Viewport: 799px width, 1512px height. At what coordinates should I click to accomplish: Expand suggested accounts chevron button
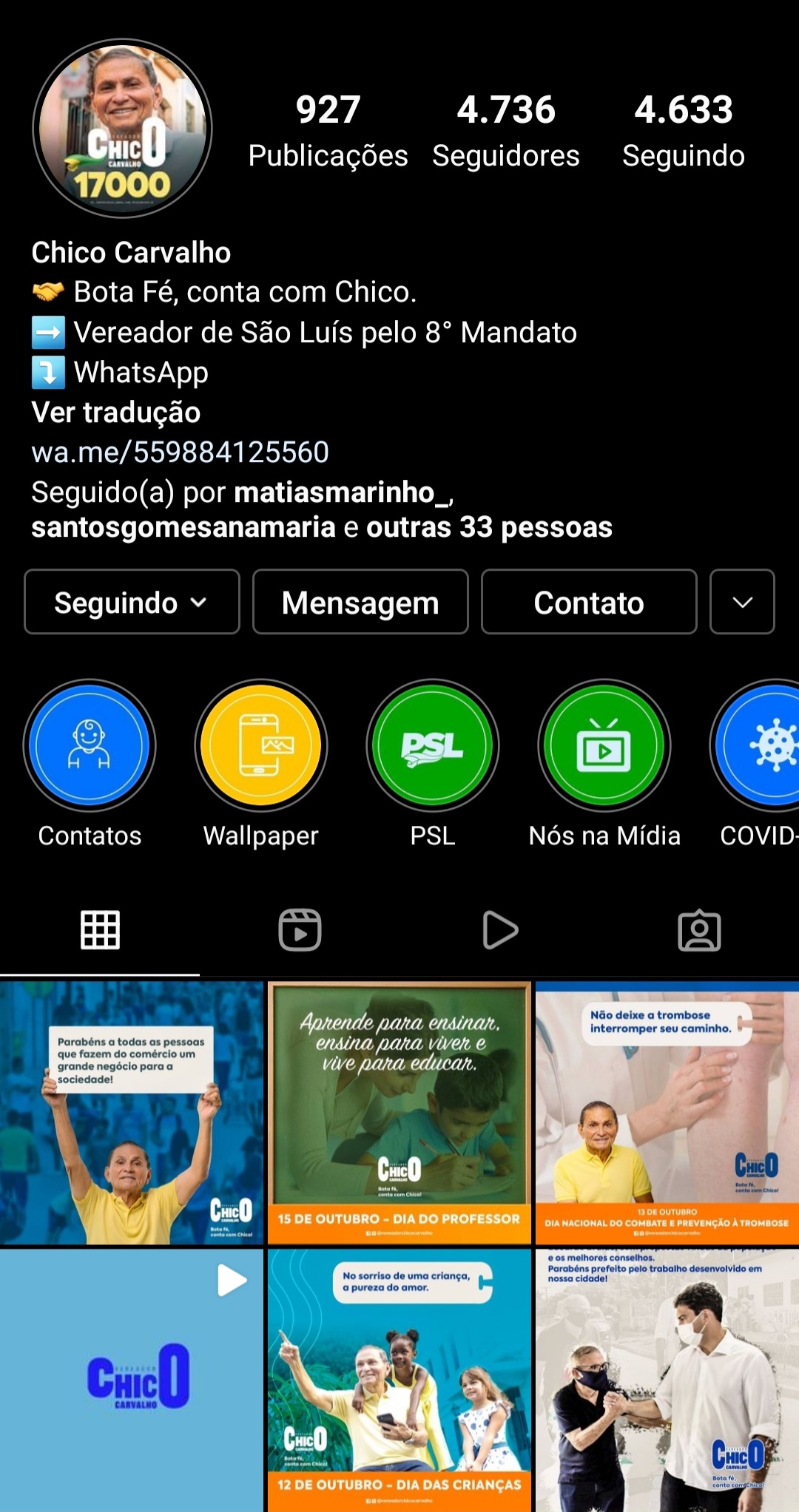tap(742, 602)
